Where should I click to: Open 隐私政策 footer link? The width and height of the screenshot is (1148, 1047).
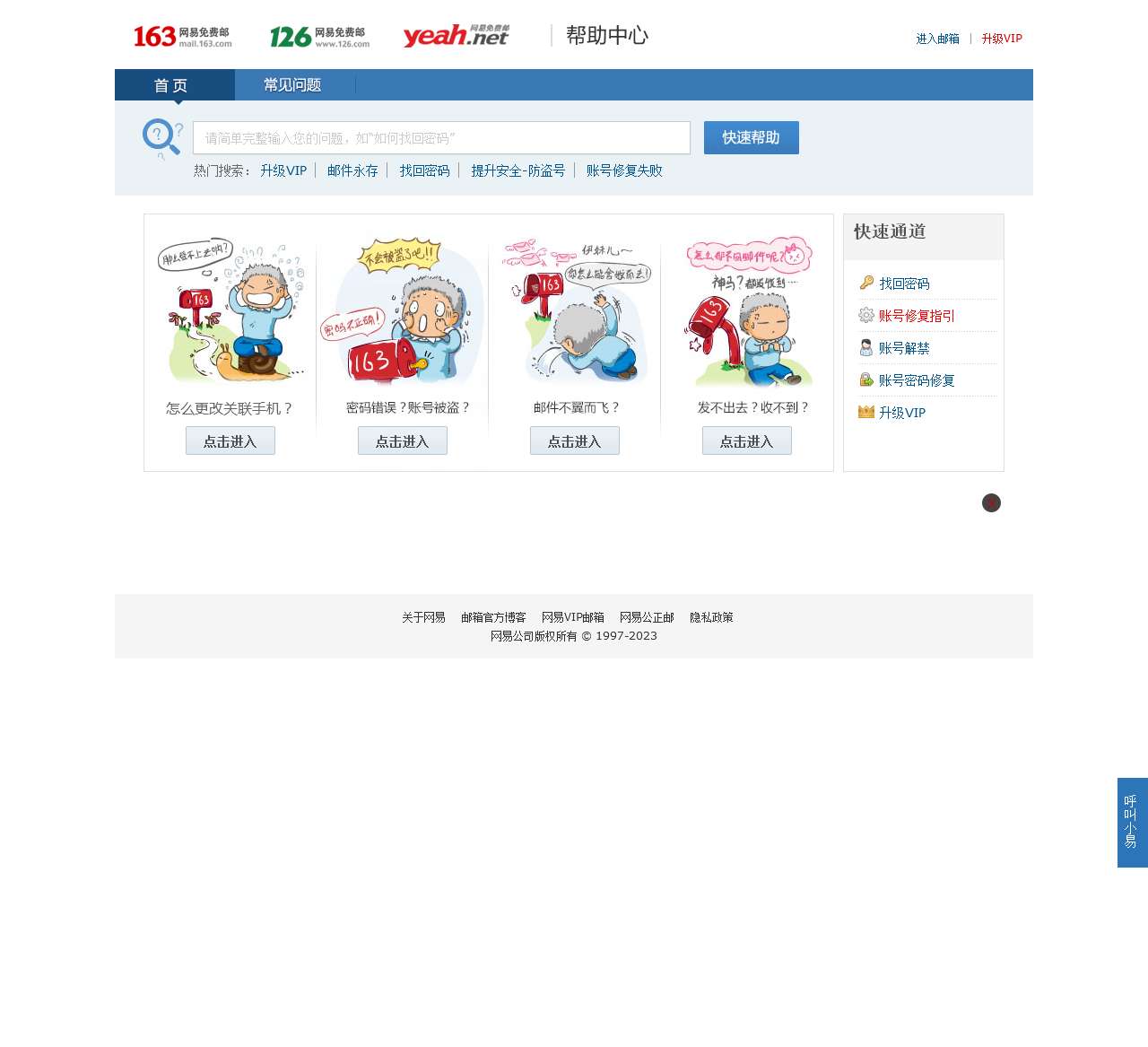click(711, 617)
